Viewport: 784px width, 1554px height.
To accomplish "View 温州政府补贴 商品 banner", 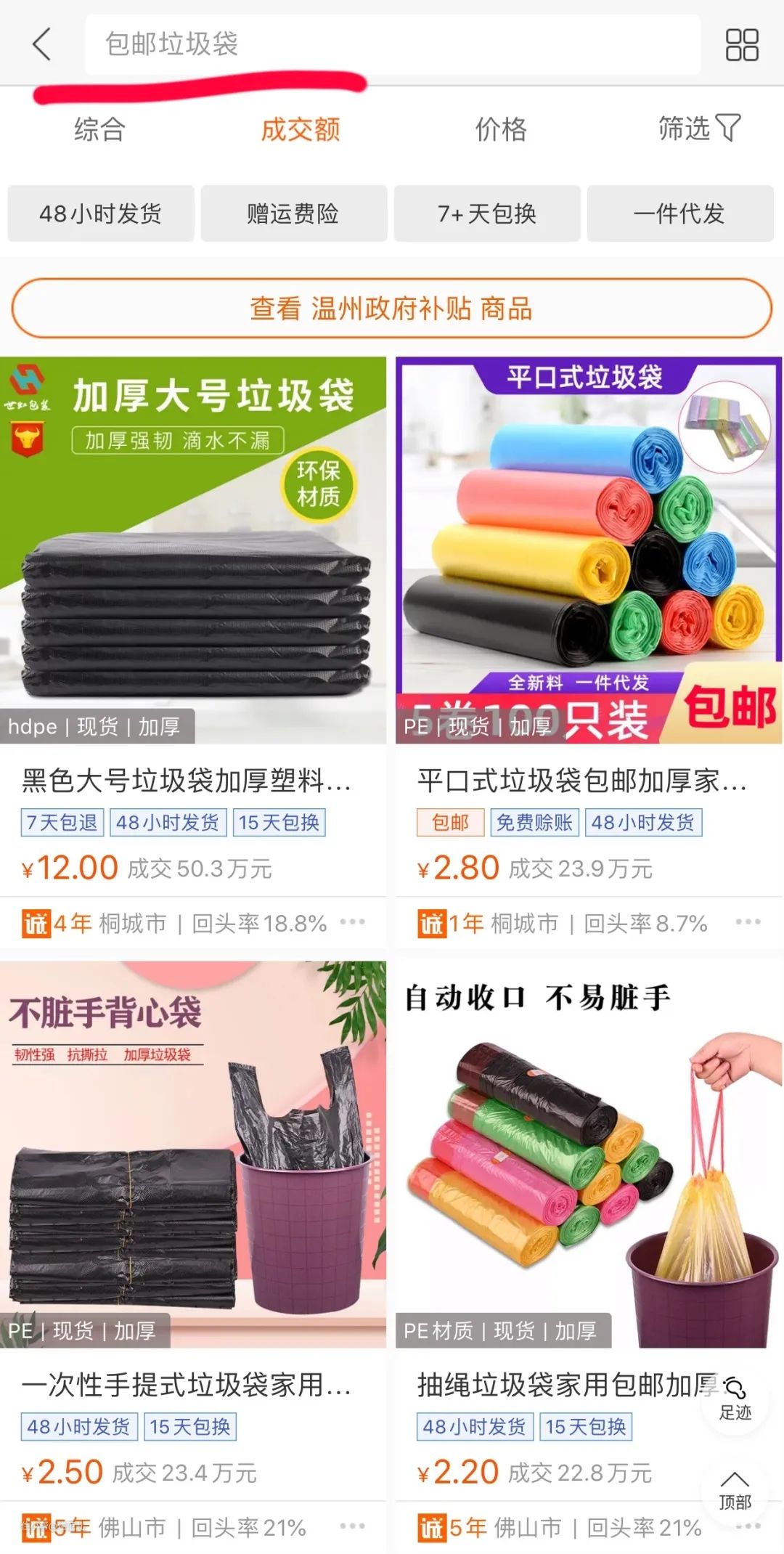I will pyautogui.click(x=392, y=309).
